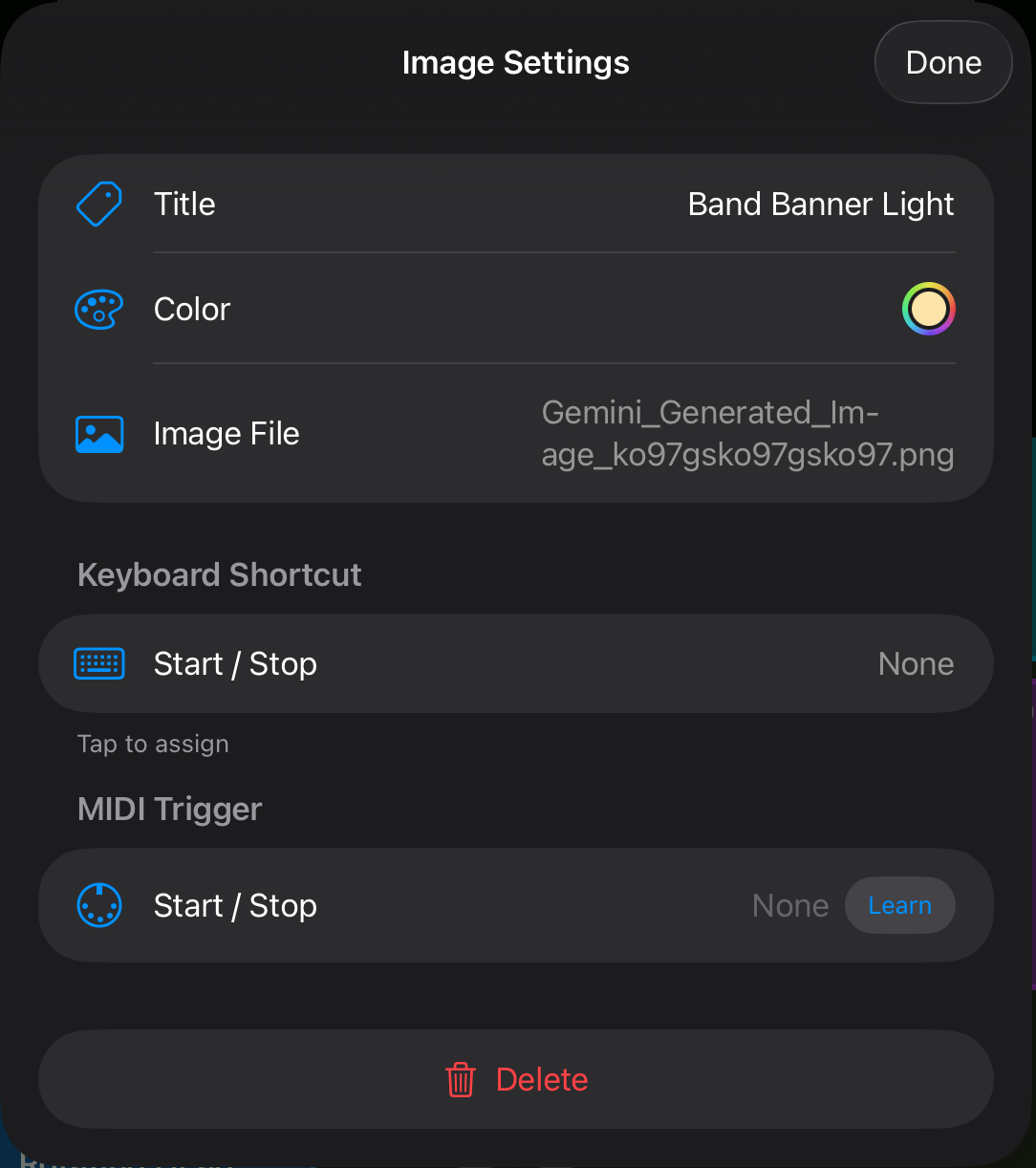Click the "Tap to assign" hint text
1036x1168 pixels.
tap(153, 744)
